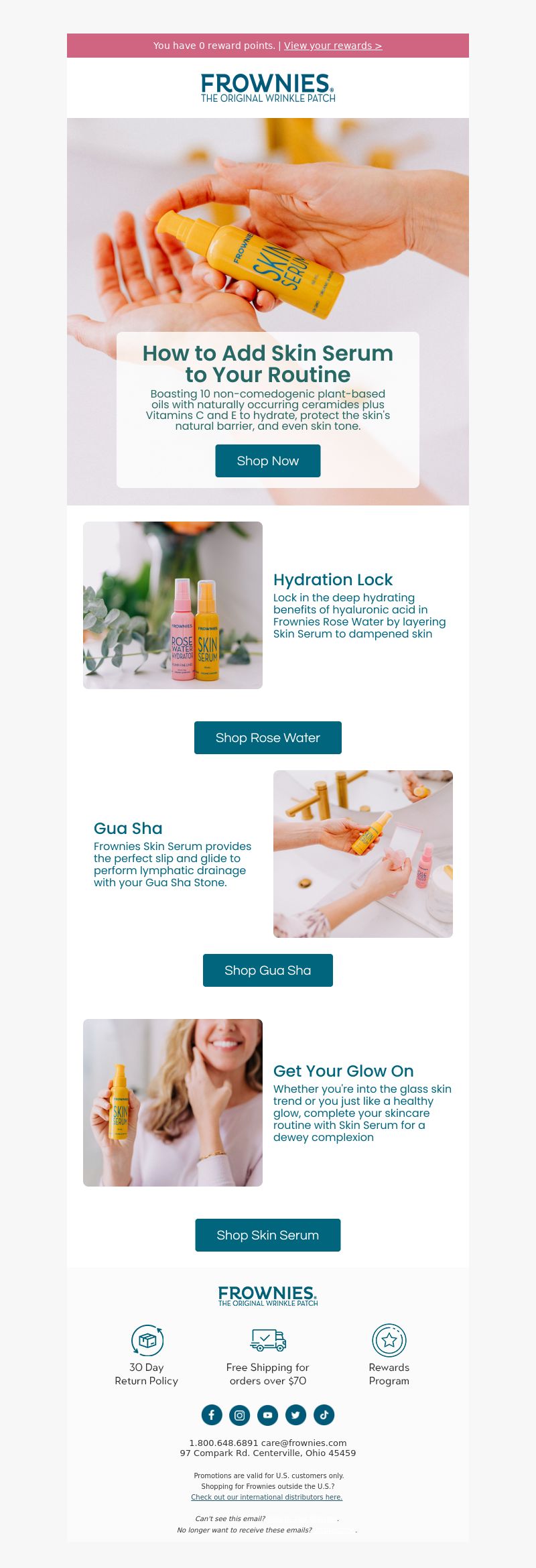The width and height of the screenshot is (536, 1568).
Task: Select the Shop Gua Sha button
Action: pos(267,971)
